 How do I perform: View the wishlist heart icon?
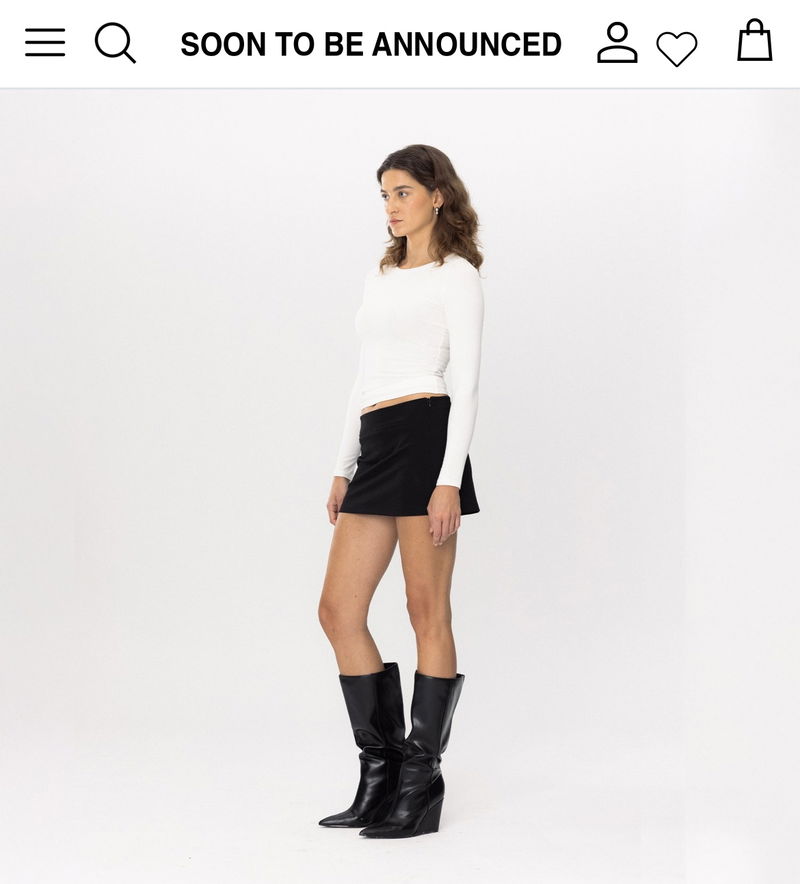point(677,48)
